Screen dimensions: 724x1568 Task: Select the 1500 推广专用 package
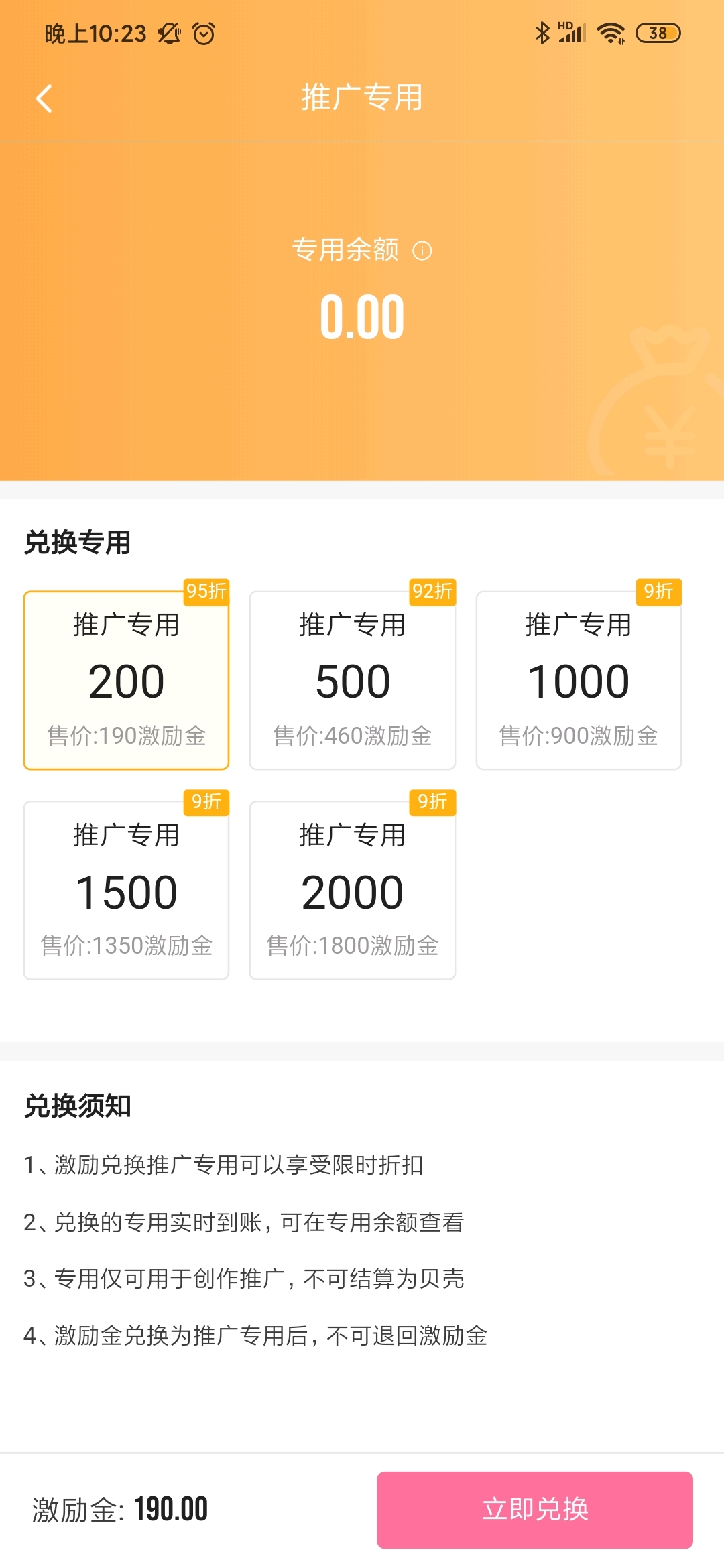pos(127,891)
